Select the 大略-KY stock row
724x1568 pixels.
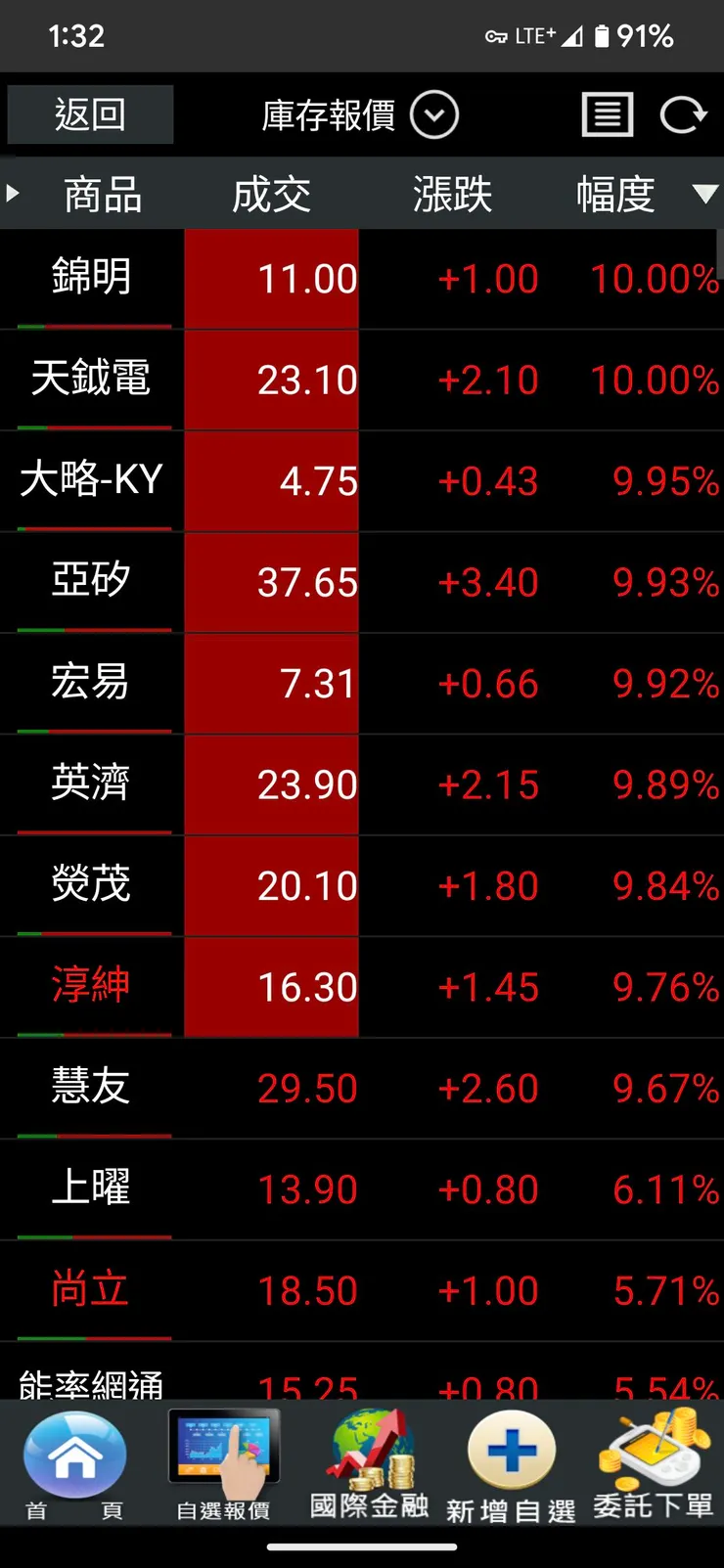91,480
